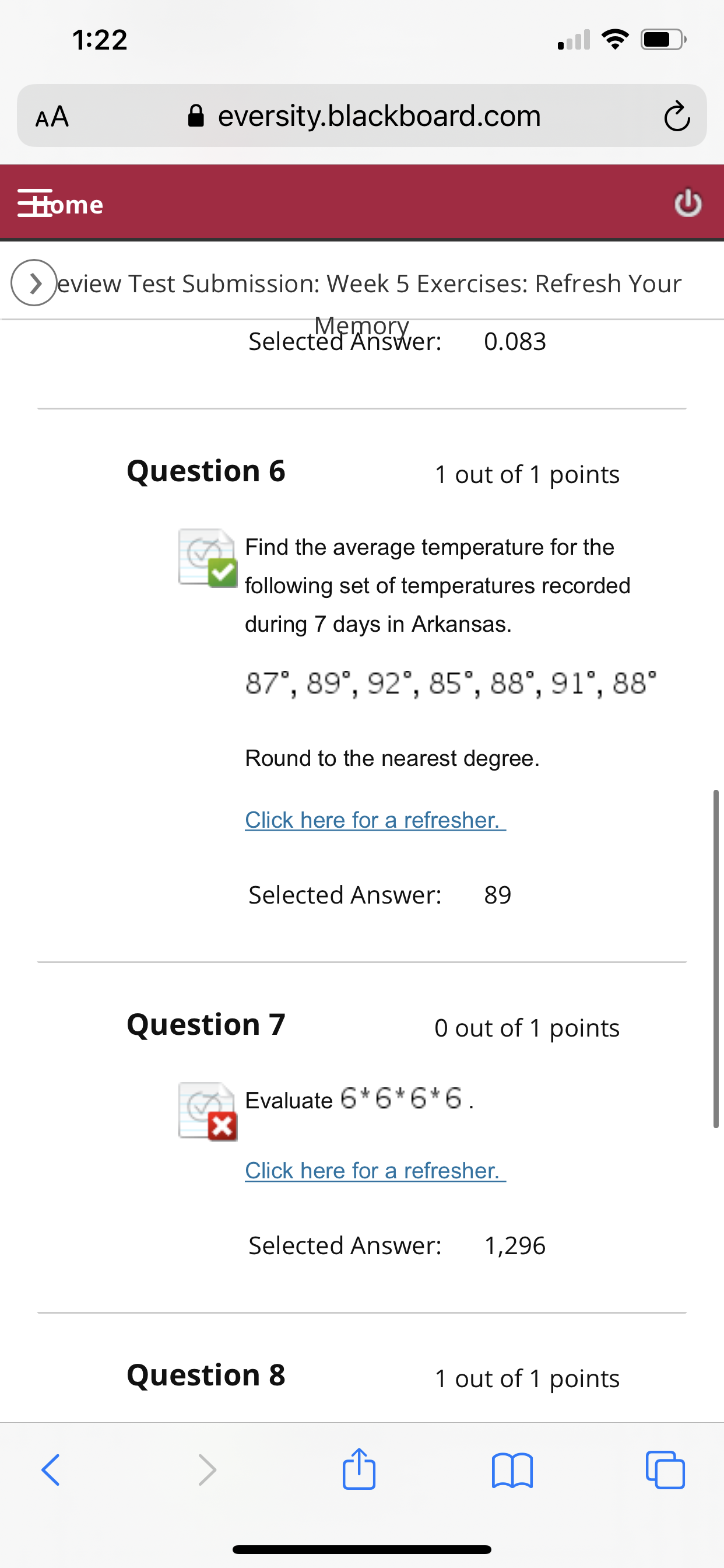Tap the reload icon in the address bar
The height and width of the screenshot is (1568, 724).
(x=677, y=117)
